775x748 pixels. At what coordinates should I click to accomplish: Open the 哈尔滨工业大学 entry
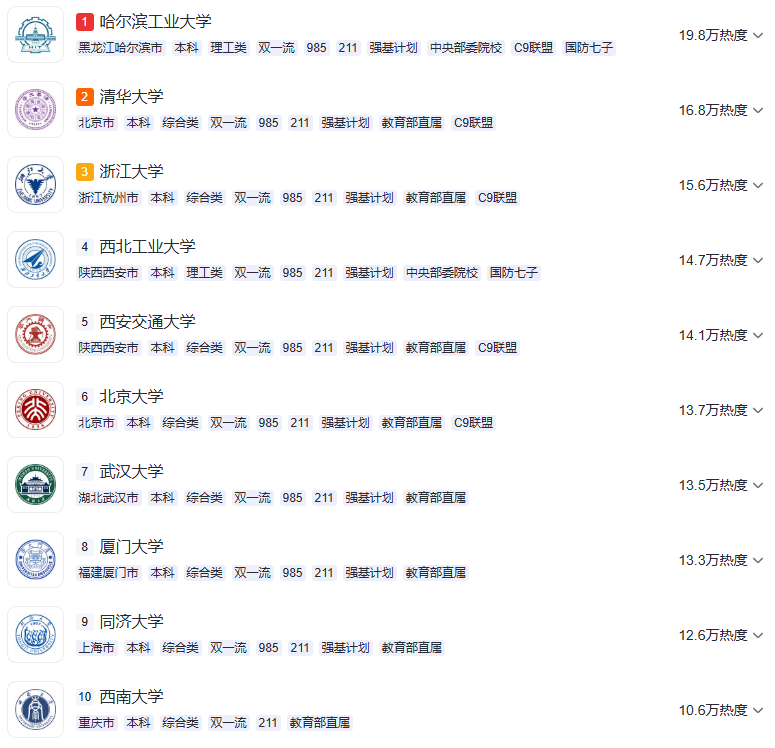coord(155,22)
